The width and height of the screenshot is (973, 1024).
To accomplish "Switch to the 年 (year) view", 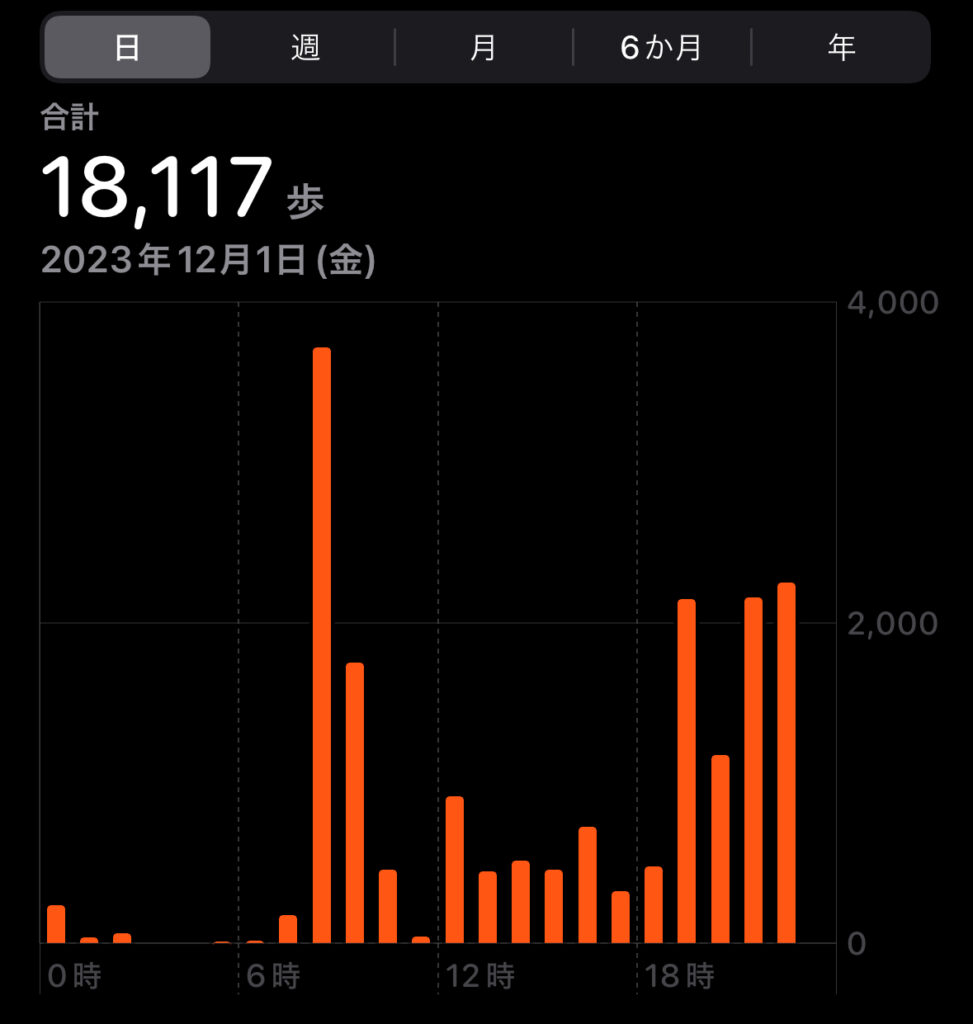I will [841, 47].
